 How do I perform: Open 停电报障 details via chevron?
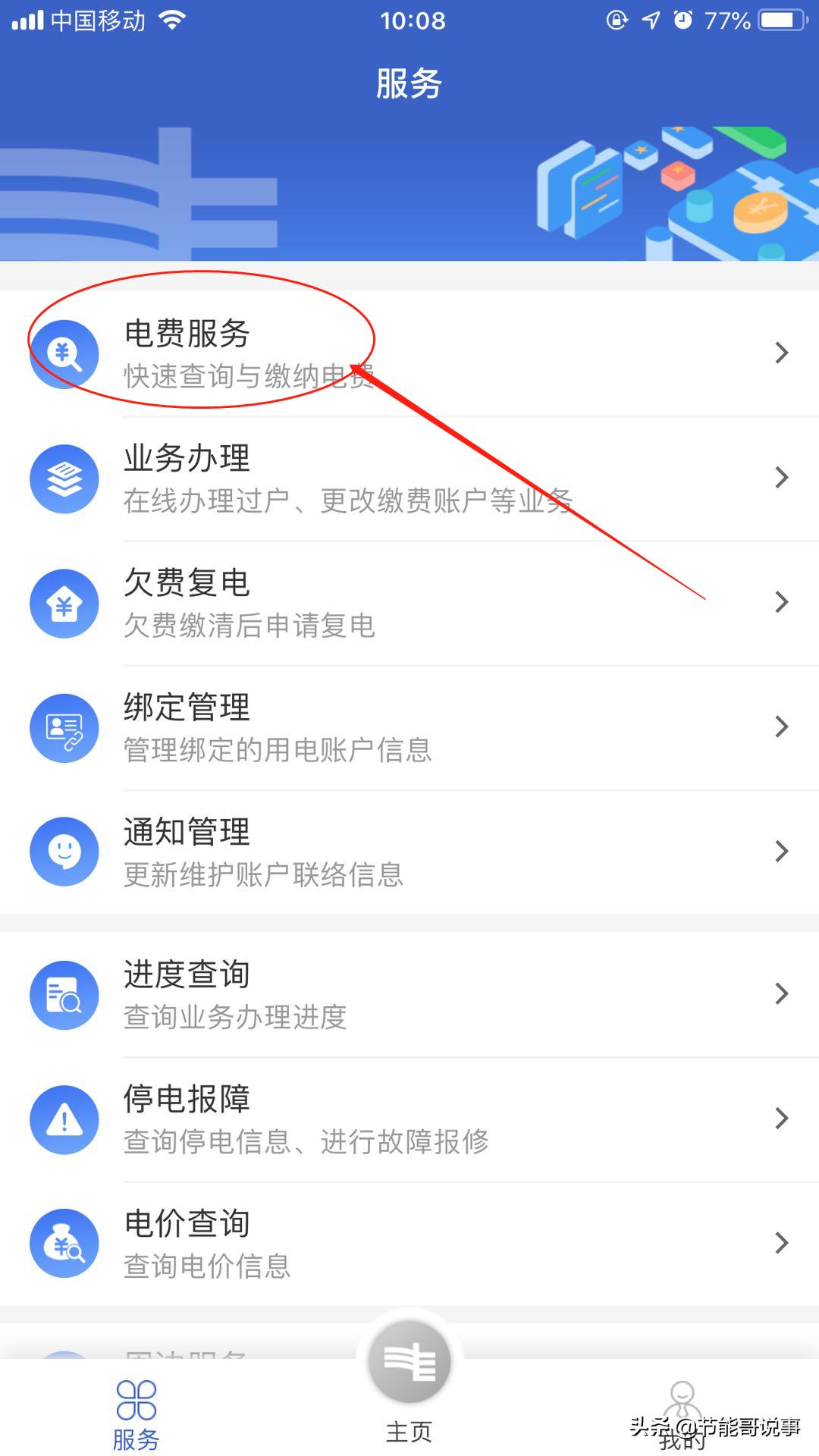[x=782, y=1119]
